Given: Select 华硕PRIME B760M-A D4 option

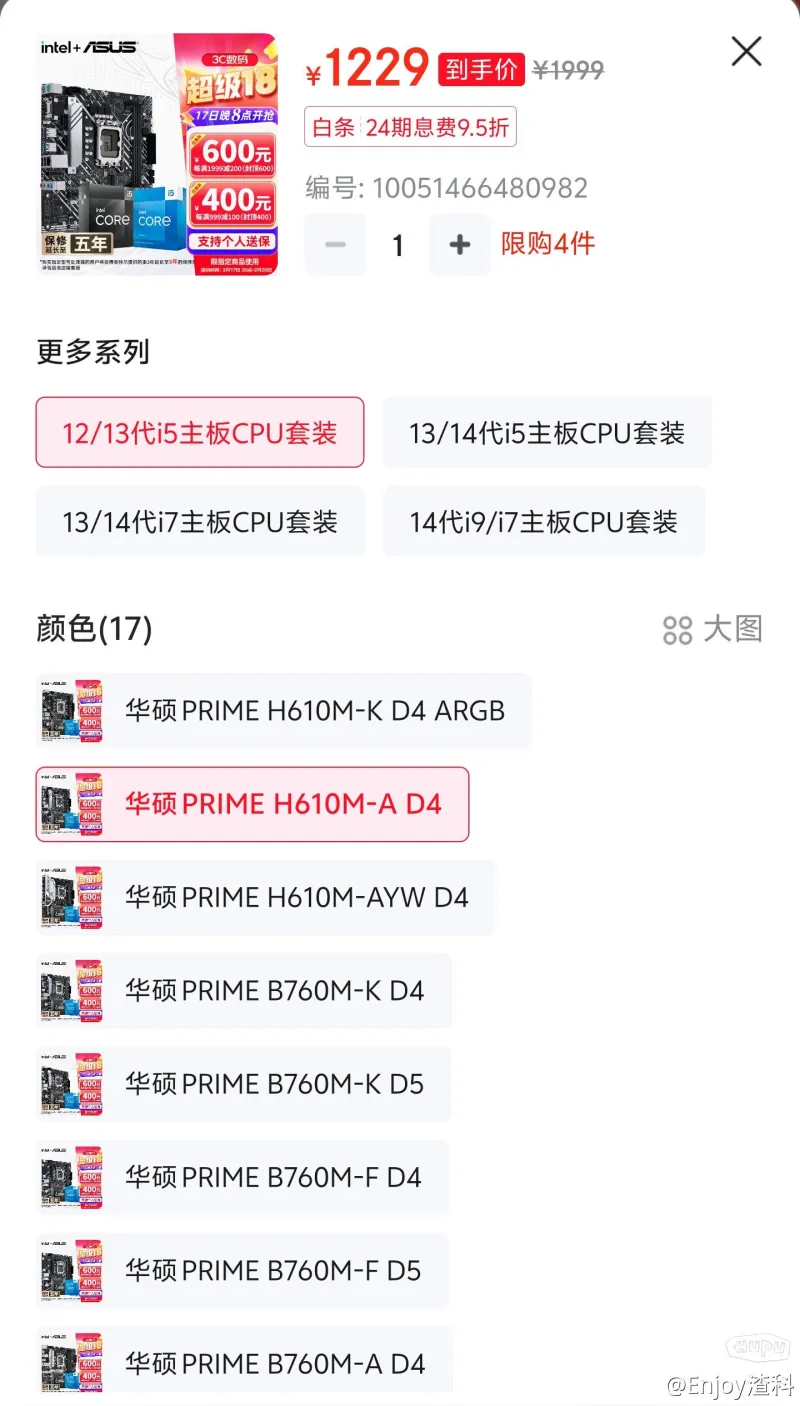Looking at the screenshot, I should 244,1362.
